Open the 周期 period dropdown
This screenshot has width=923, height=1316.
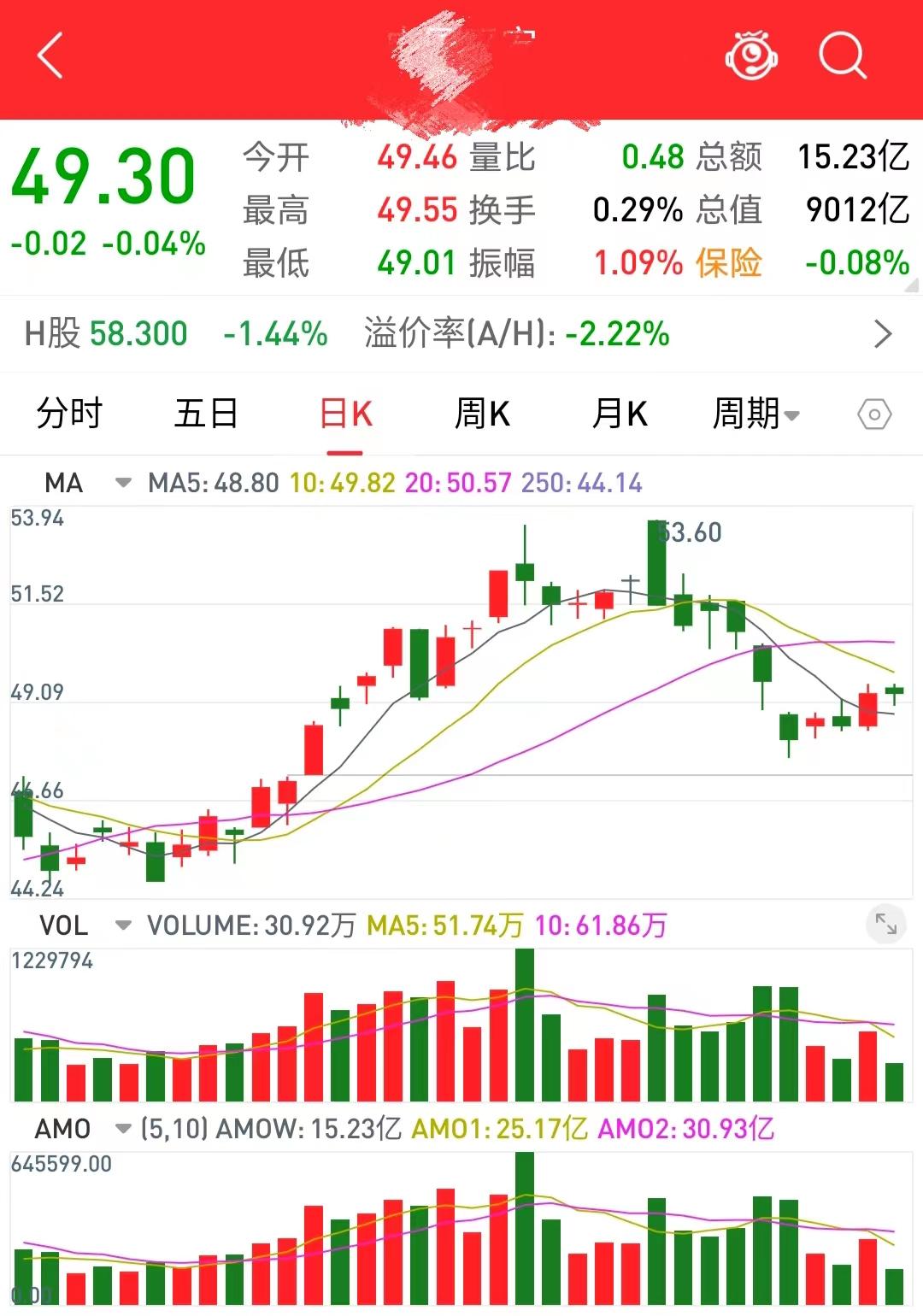(x=755, y=414)
